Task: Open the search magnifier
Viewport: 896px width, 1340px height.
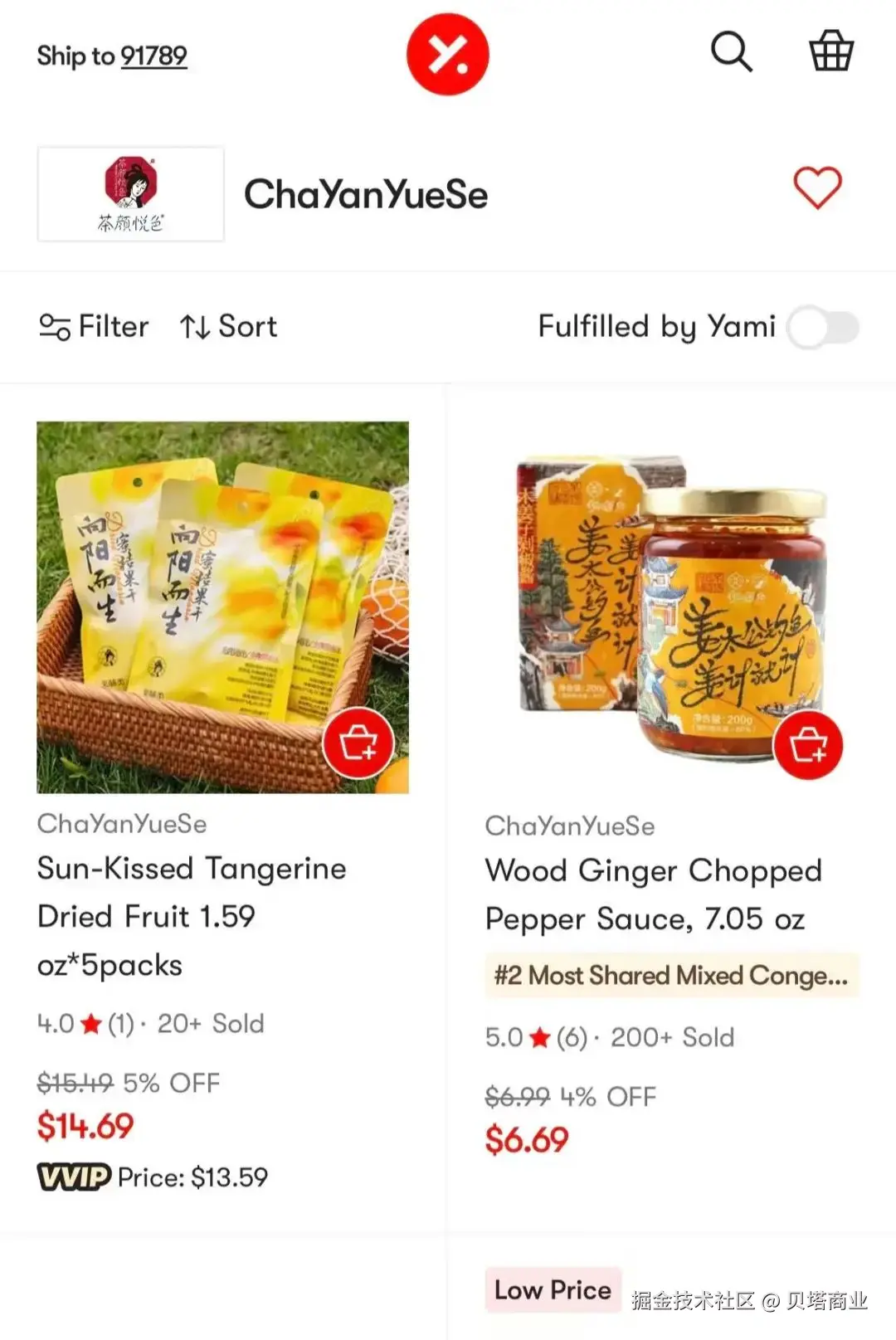Action: (731, 52)
